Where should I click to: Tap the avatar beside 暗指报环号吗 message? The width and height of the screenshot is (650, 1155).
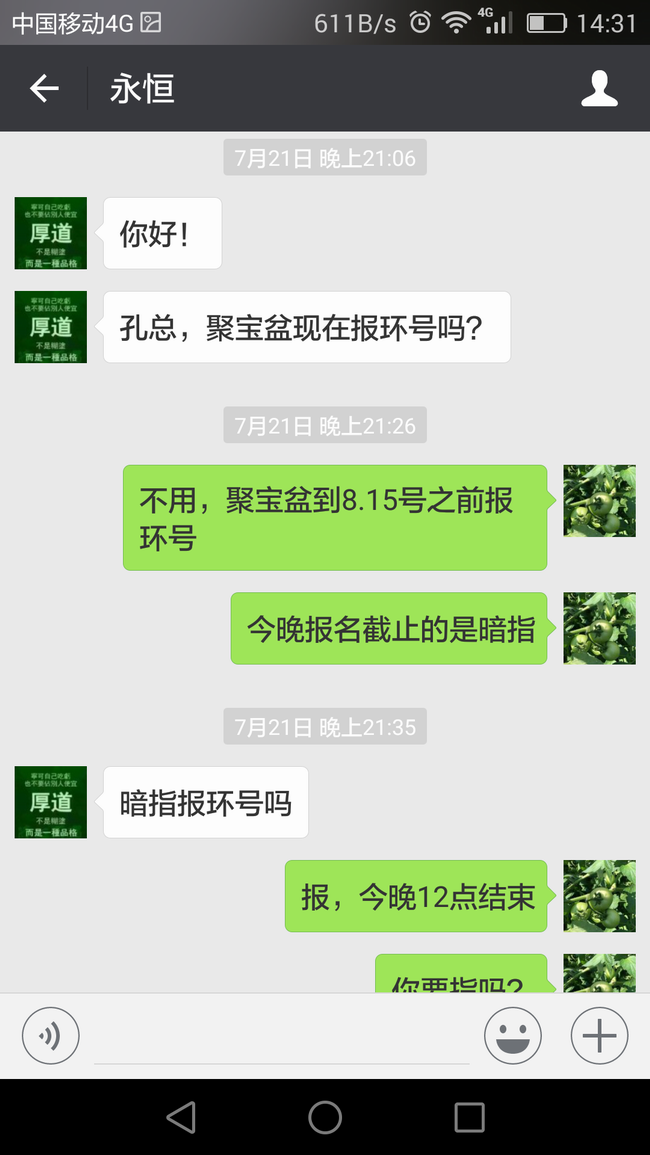point(50,802)
